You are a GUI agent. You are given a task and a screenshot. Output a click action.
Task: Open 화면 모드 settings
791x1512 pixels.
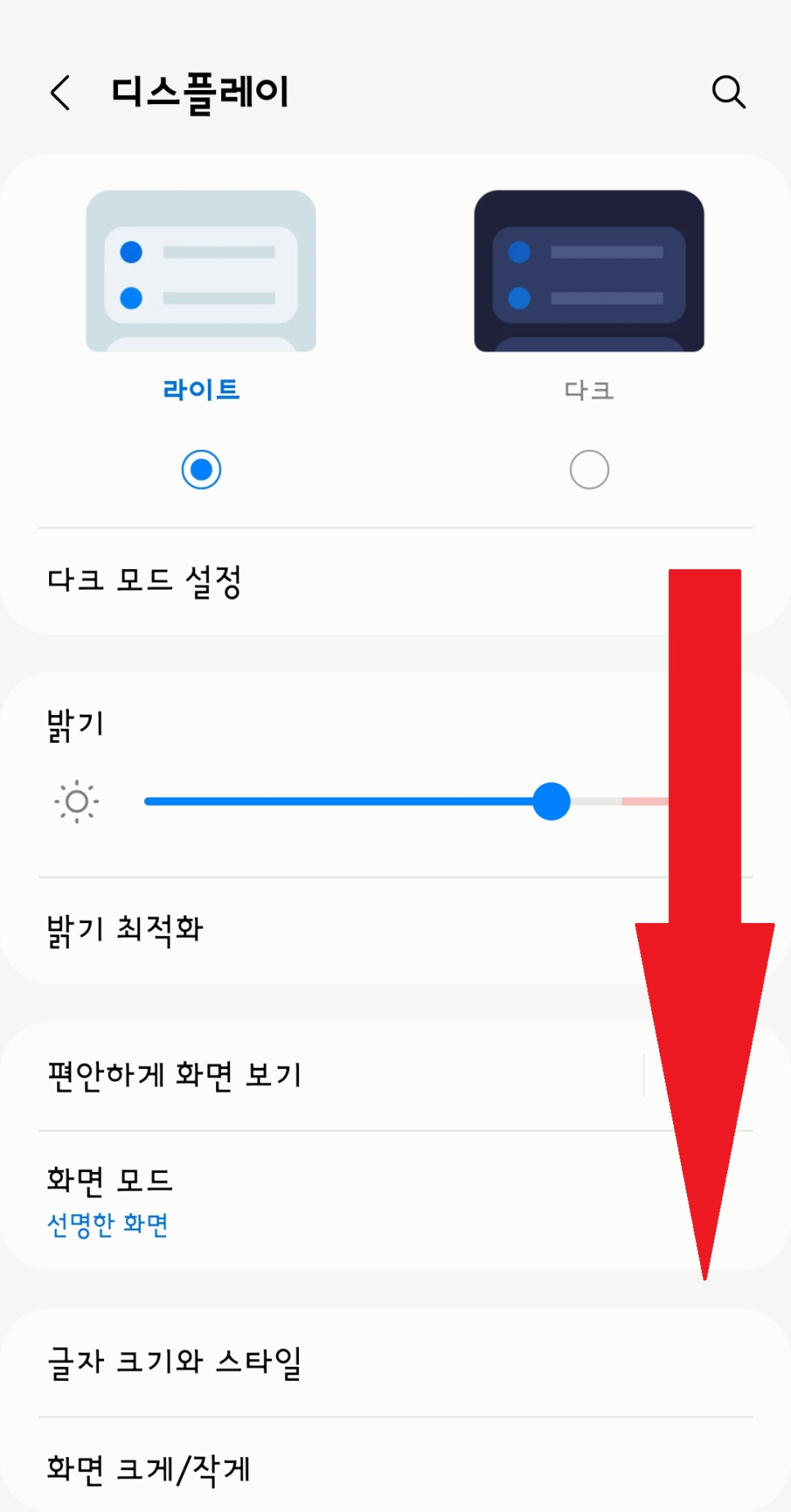tap(395, 1201)
